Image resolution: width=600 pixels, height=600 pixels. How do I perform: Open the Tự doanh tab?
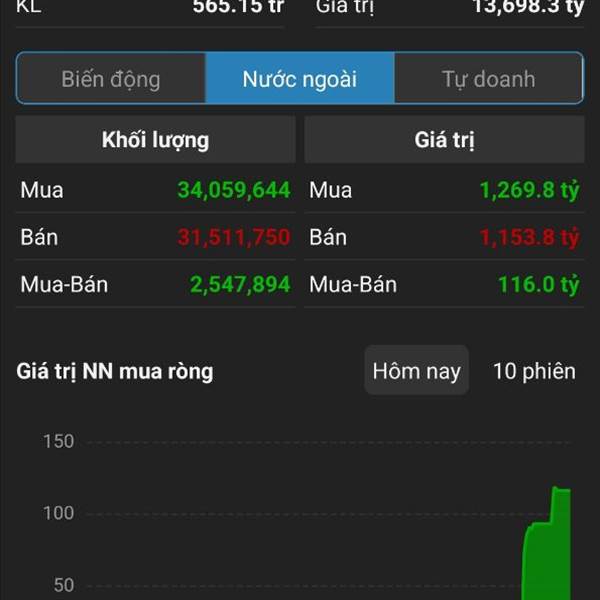[x=488, y=79]
